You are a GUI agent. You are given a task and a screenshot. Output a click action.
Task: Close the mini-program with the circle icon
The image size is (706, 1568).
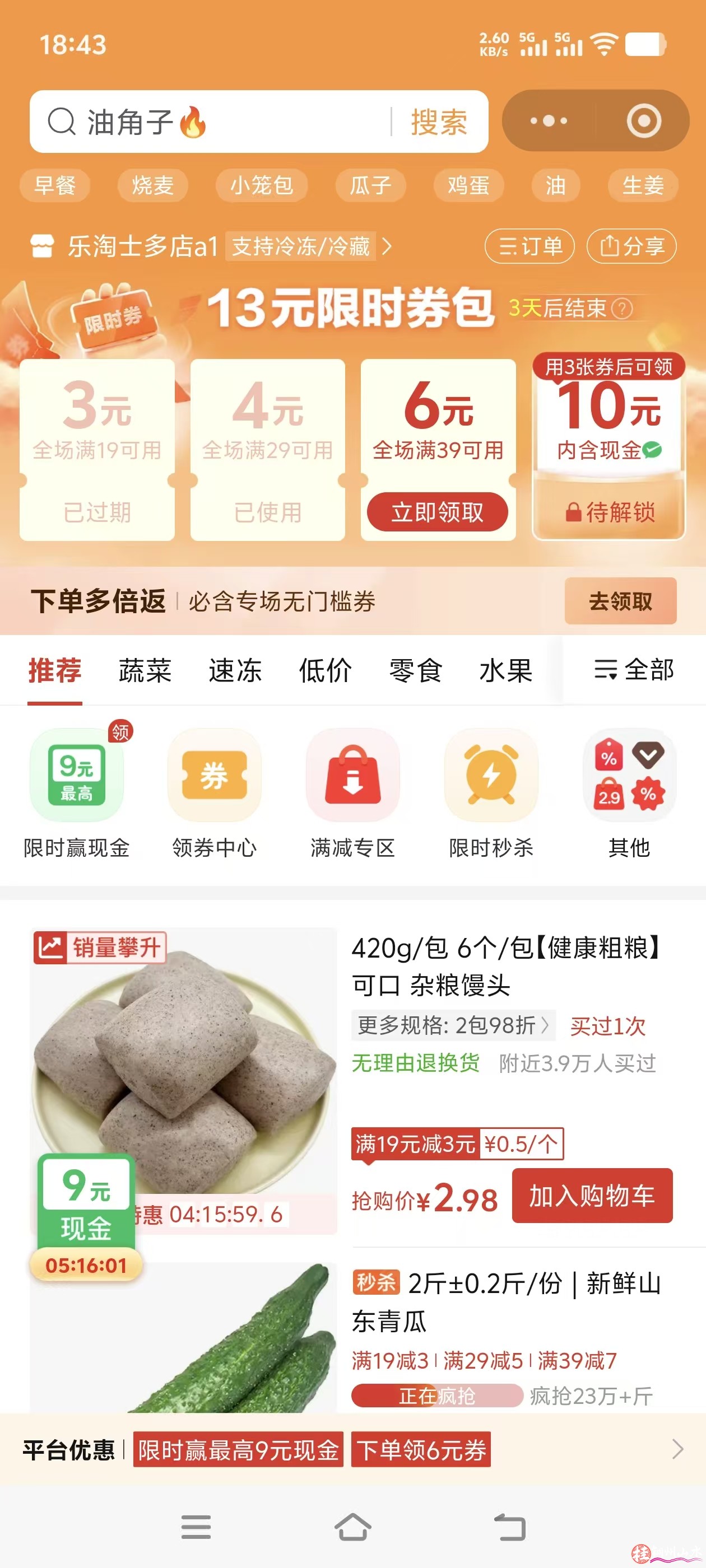[x=643, y=120]
